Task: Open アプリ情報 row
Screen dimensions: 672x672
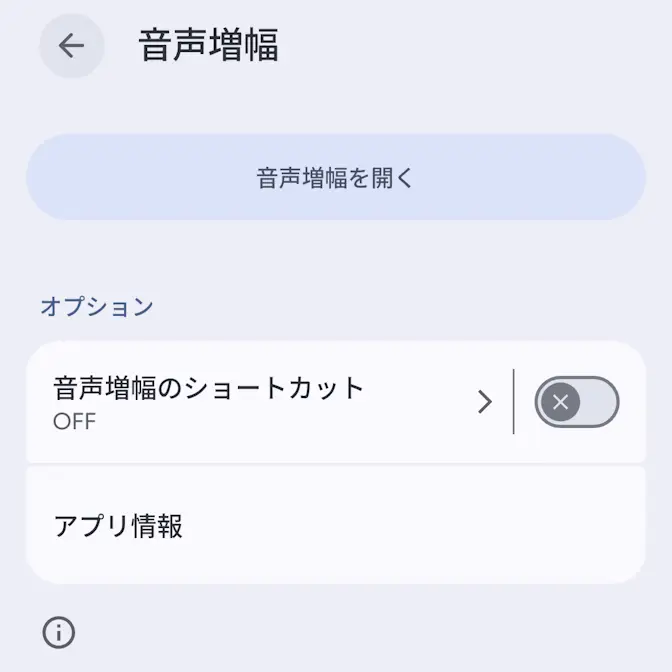Action: pos(336,525)
